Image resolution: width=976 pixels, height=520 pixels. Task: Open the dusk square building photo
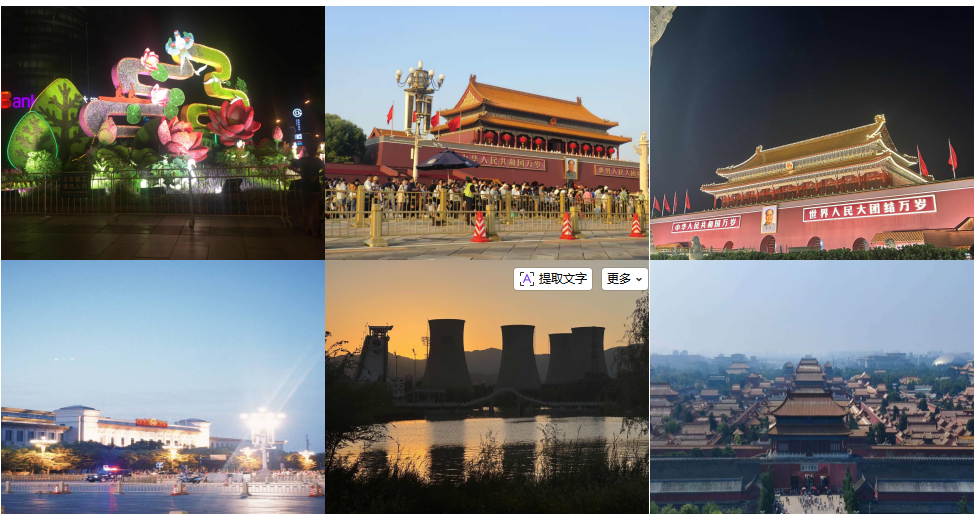(162, 388)
